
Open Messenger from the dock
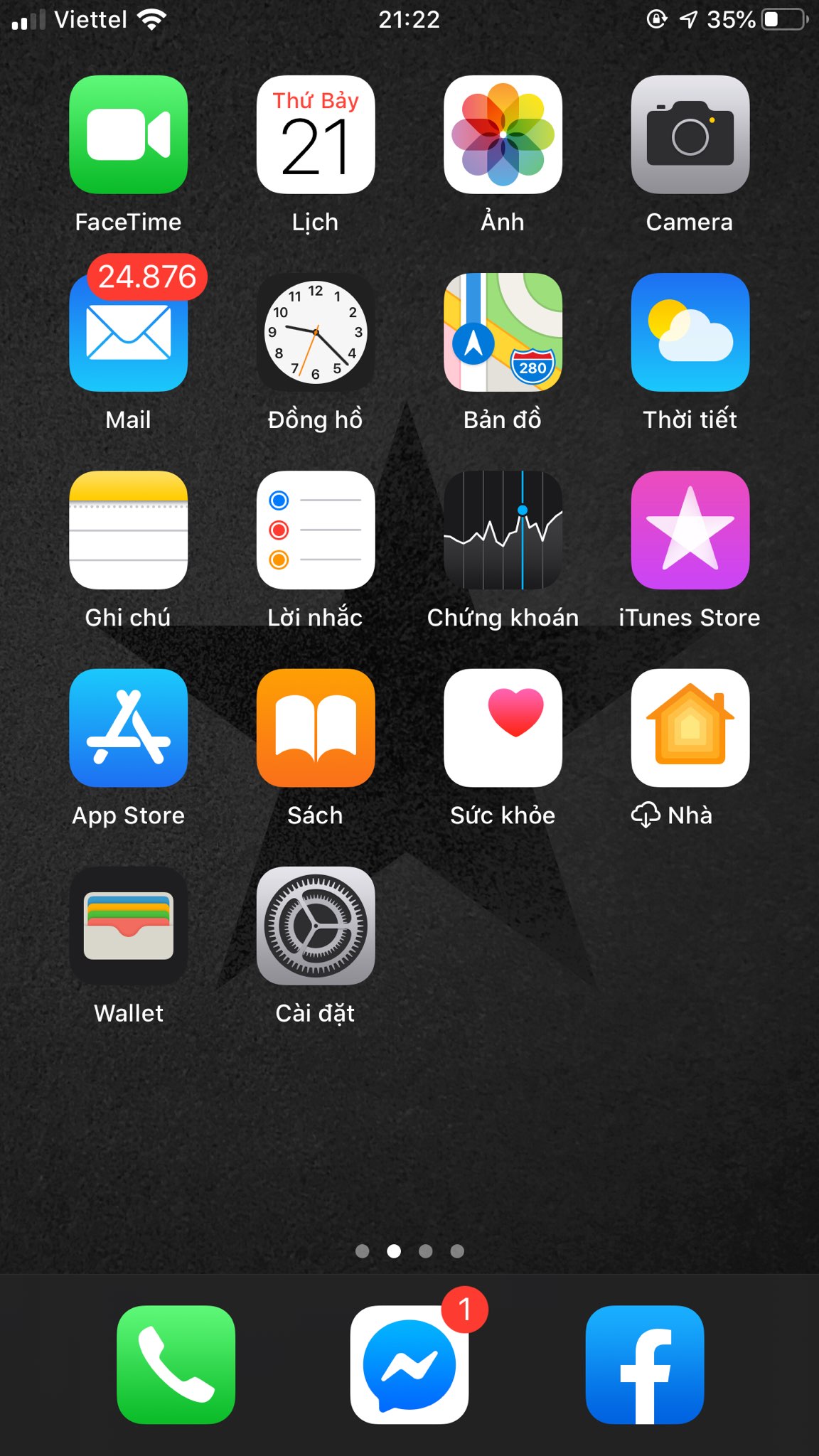409,1364
